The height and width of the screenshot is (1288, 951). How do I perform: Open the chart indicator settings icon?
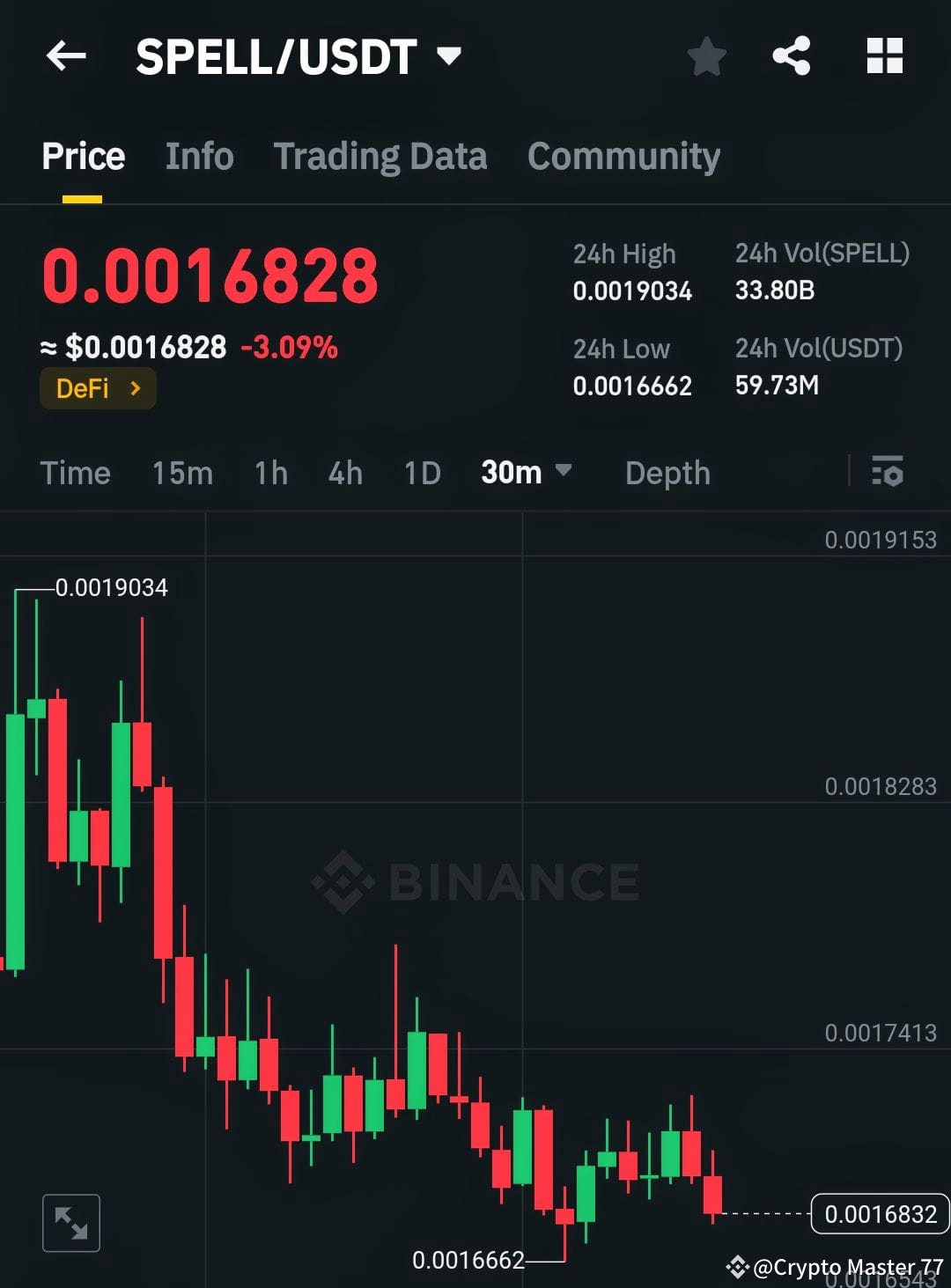pyautogui.click(x=888, y=473)
